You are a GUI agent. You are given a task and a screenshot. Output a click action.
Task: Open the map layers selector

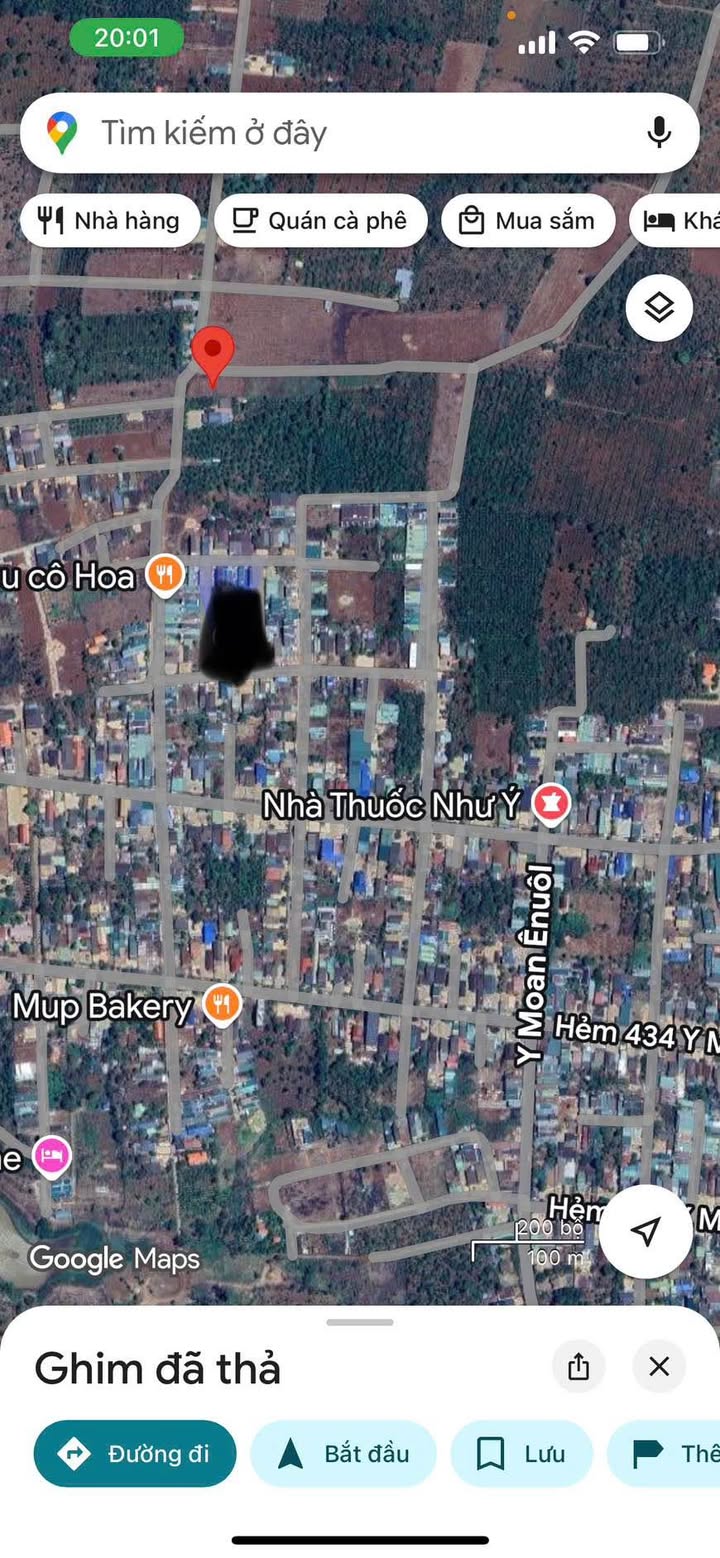click(x=659, y=308)
